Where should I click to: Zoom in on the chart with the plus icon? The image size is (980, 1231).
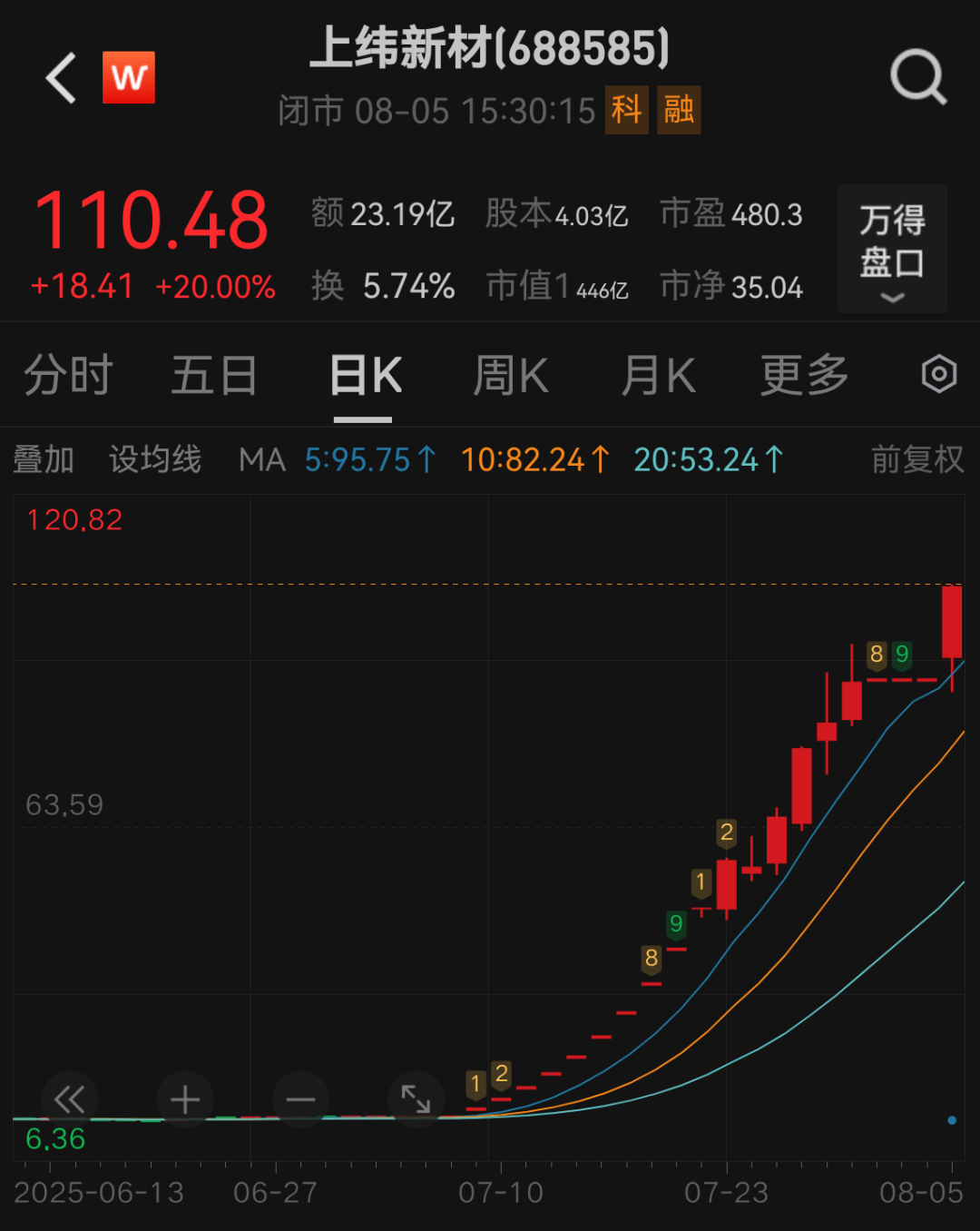[x=184, y=1099]
